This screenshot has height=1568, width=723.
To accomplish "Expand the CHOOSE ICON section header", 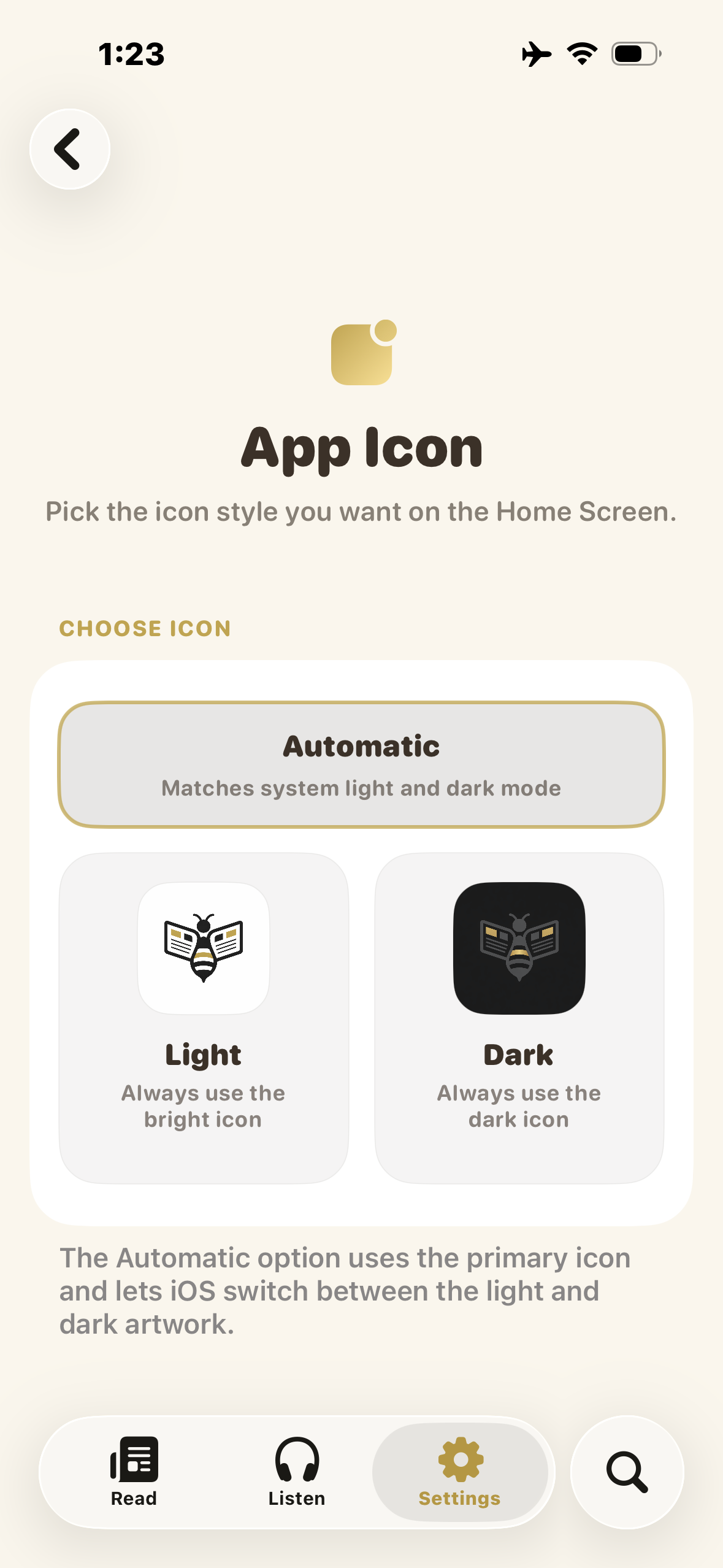I will [x=145, y=628].
